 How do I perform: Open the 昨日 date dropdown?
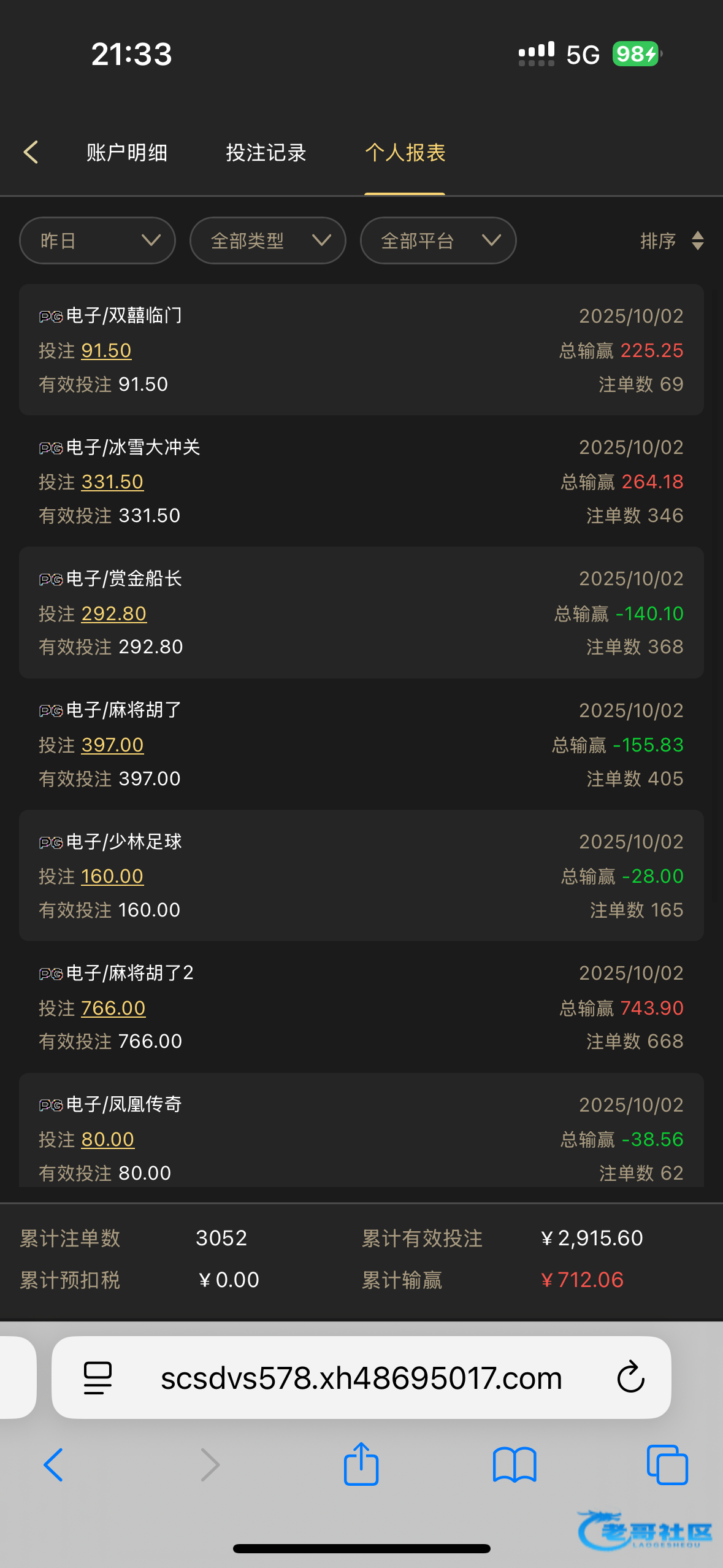pyautogui.click(x=98, y=240)
